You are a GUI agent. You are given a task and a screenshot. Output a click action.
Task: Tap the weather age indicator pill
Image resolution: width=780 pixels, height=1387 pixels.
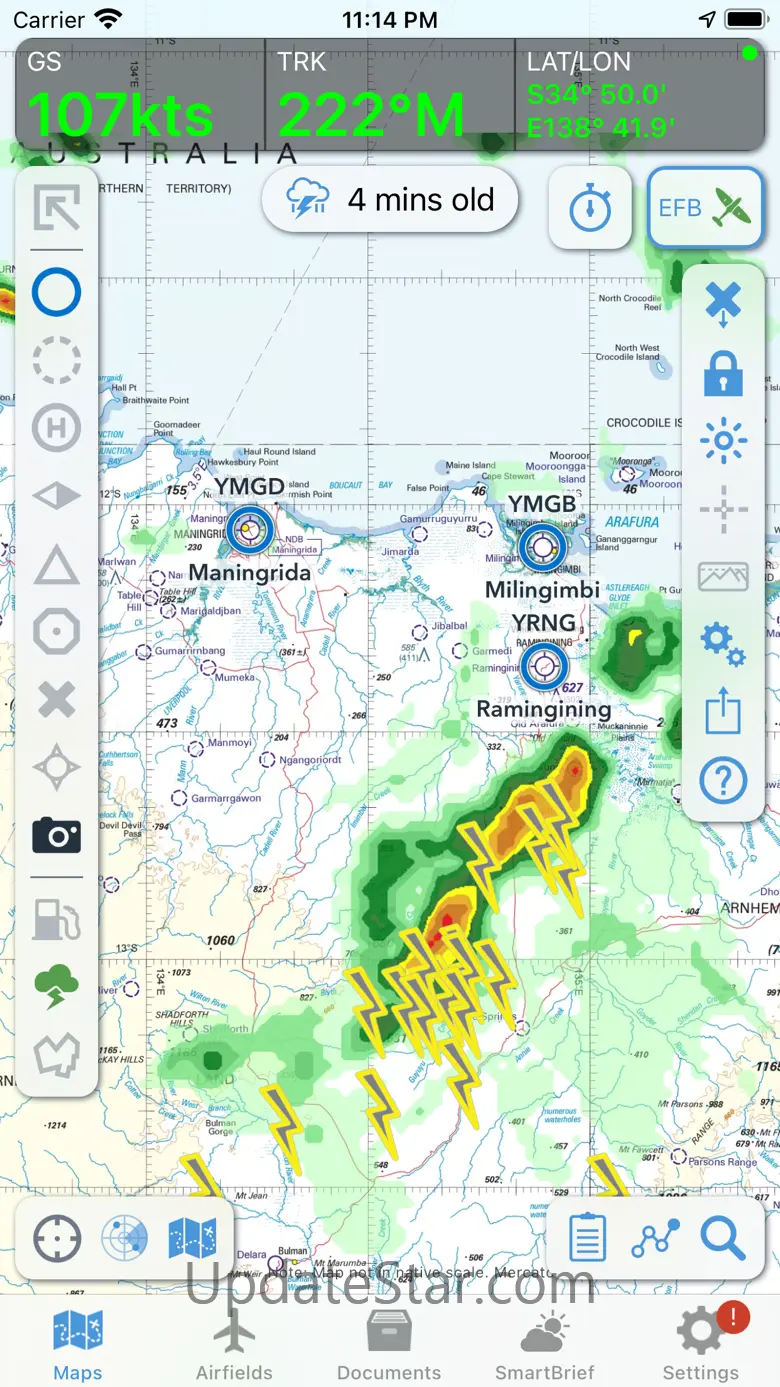coord(391,200)
